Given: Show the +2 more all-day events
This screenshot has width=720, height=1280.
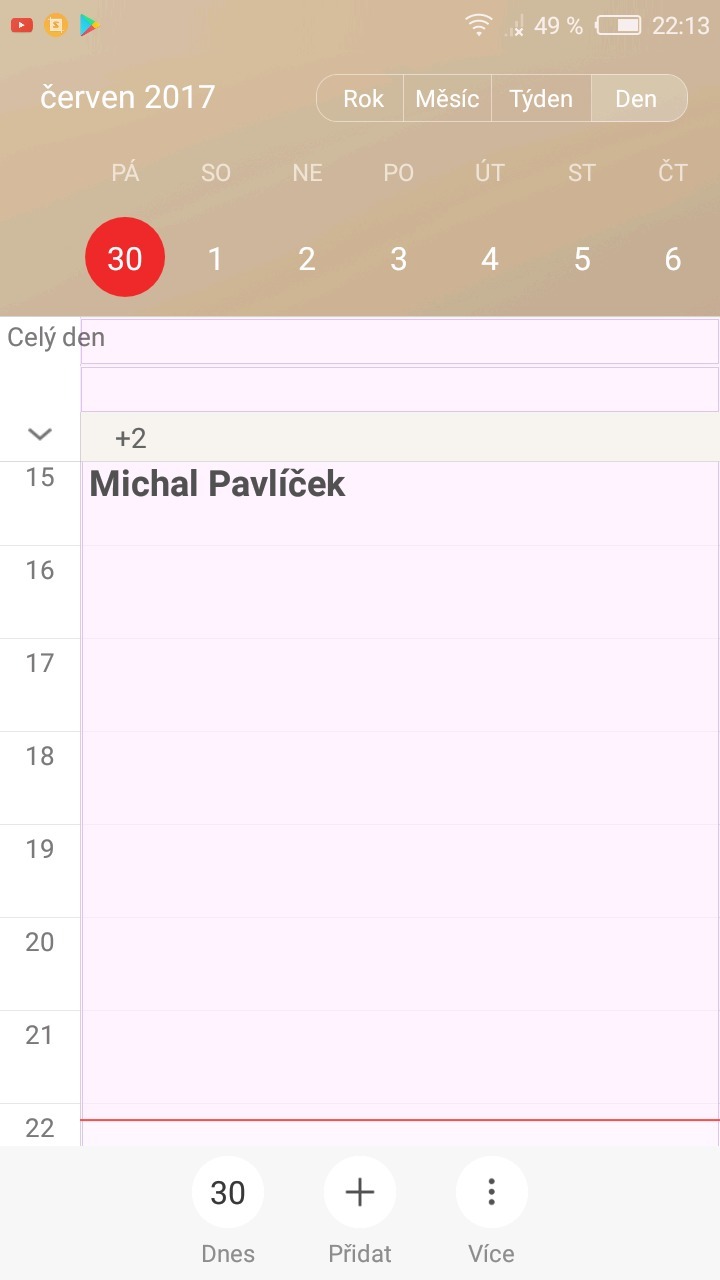Looking at the screenshot, I should tap(131, 438).
